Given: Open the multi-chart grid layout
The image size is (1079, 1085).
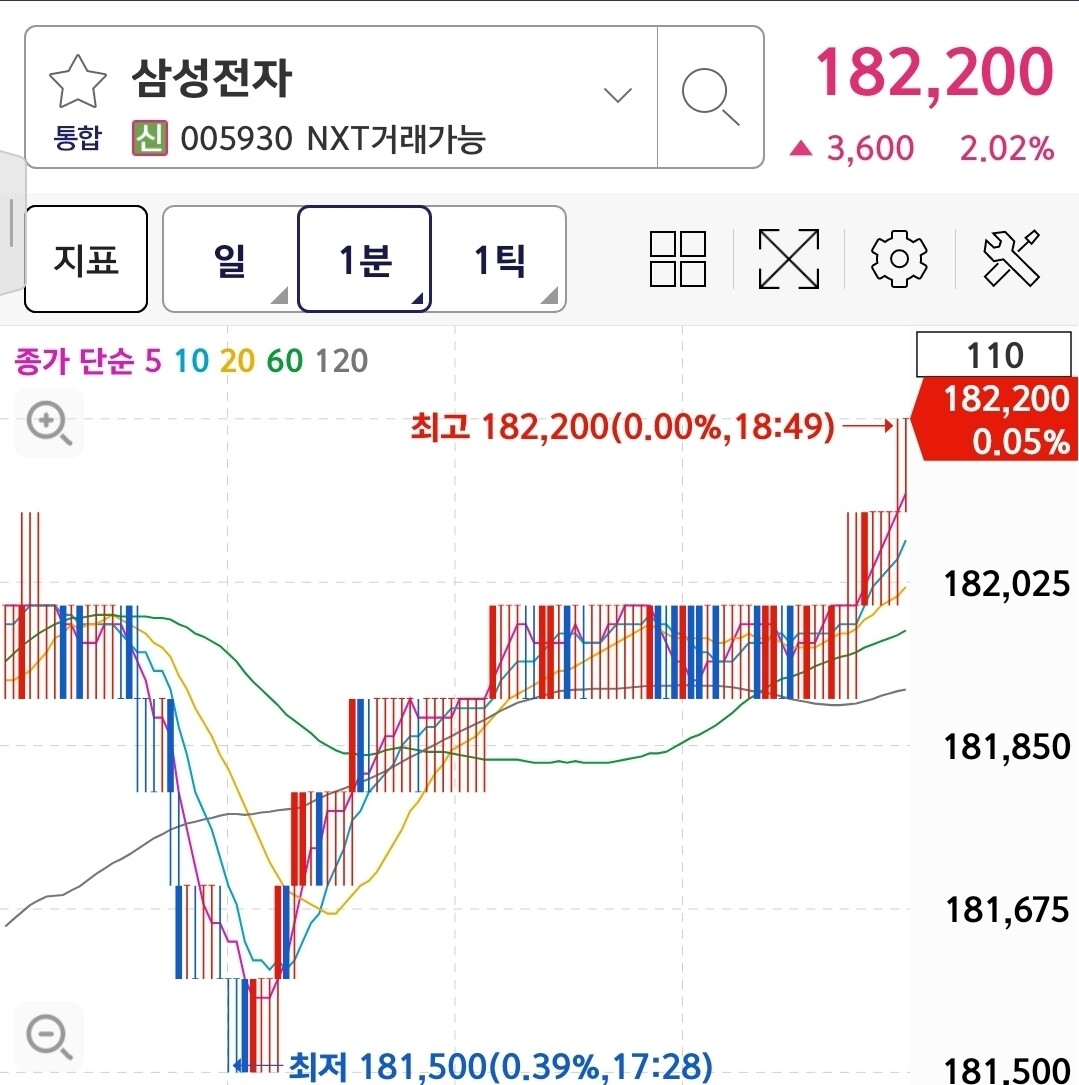Looking at the screenshot, I should click(678, 259).
